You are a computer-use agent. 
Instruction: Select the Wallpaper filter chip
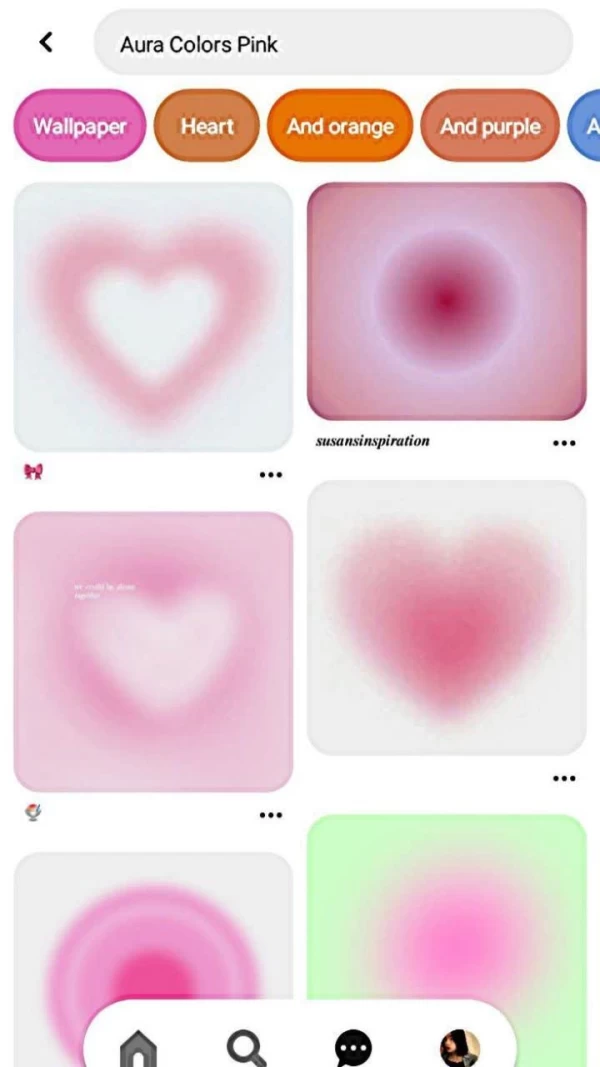tap(79, 126)
